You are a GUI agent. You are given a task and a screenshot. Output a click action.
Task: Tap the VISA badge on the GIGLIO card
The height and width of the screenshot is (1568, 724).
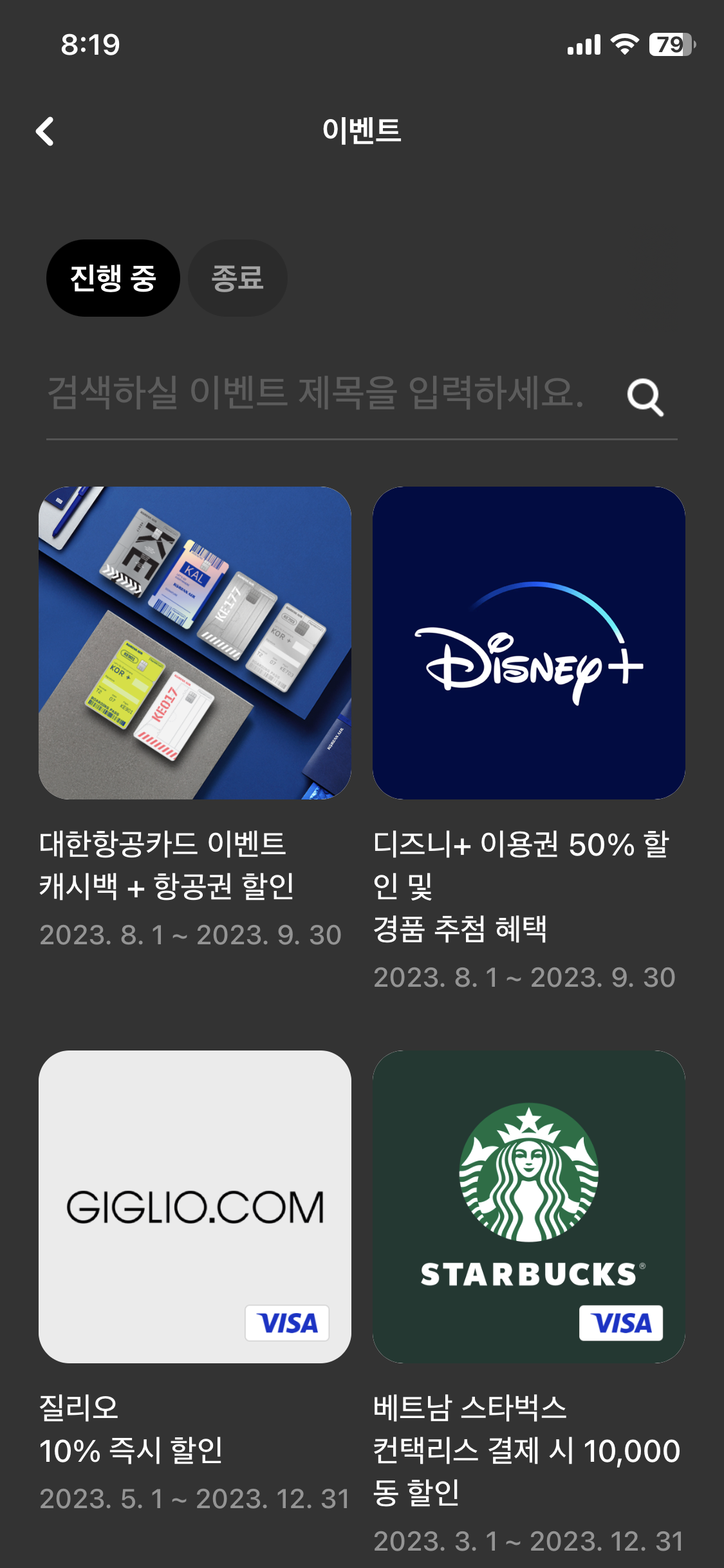(x=287, y=1323)
